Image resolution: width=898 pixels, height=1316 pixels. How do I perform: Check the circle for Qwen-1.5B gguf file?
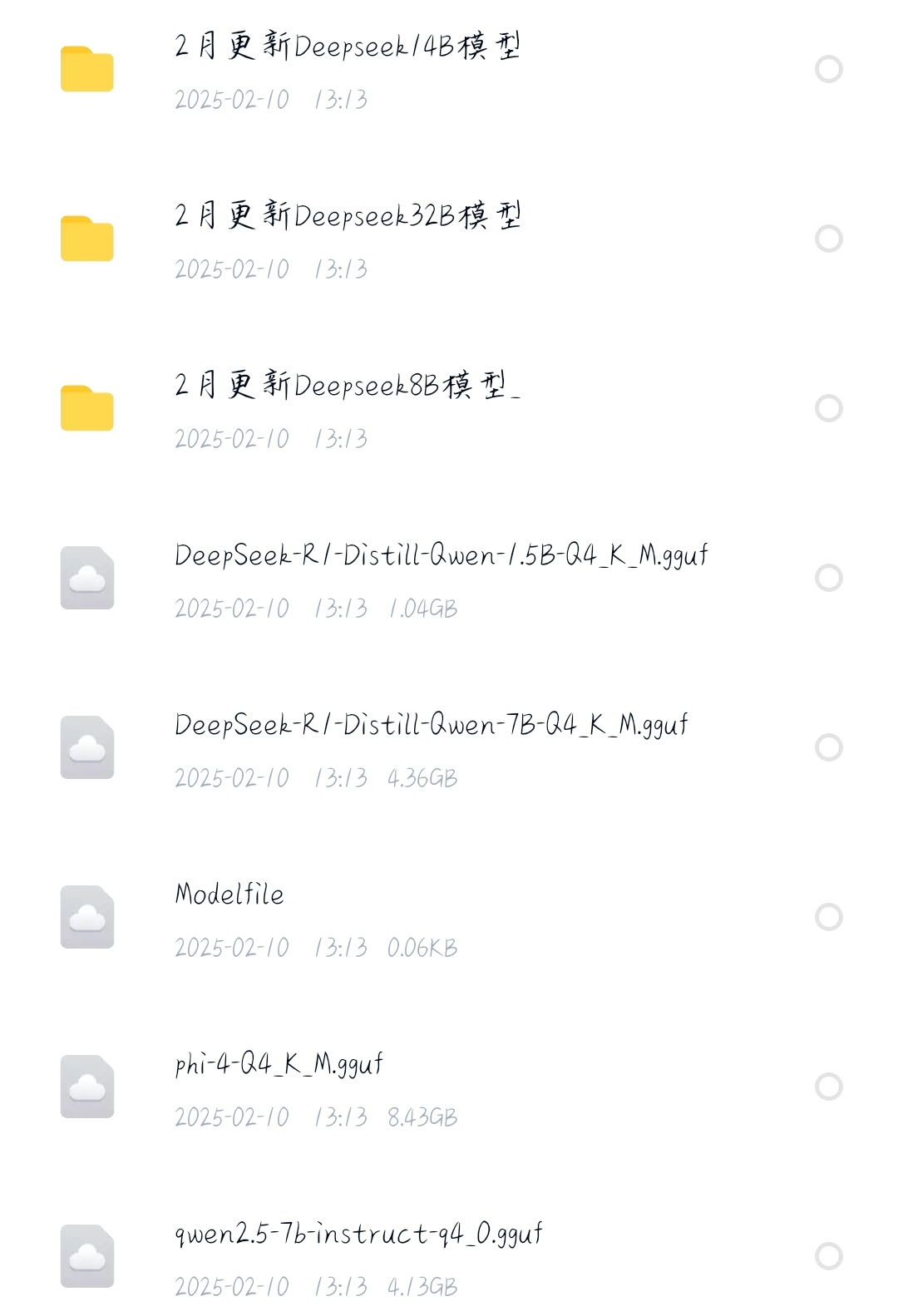[x=828, y=578]
